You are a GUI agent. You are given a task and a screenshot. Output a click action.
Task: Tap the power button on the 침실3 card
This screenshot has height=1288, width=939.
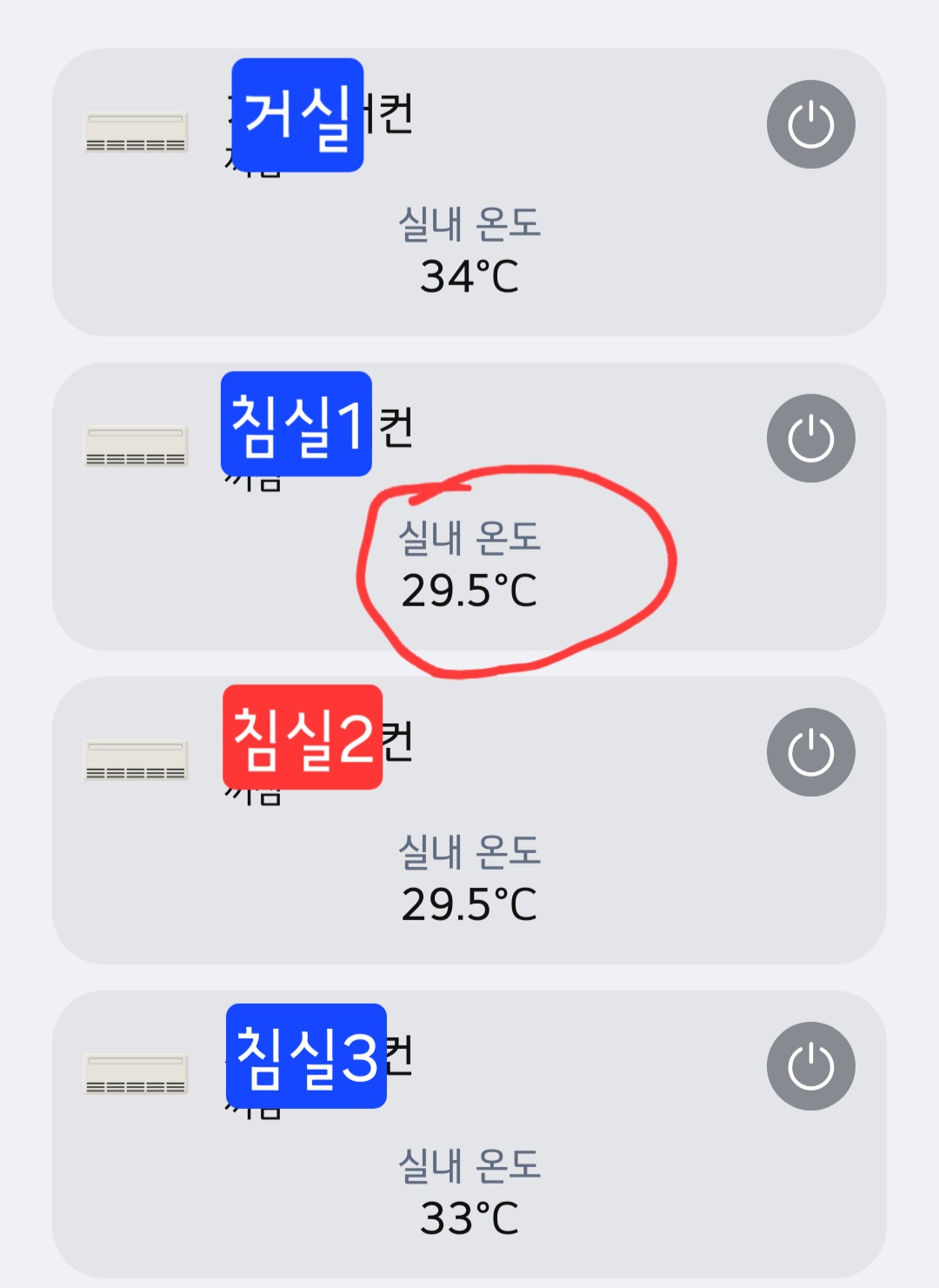[x=810, y=1066]
